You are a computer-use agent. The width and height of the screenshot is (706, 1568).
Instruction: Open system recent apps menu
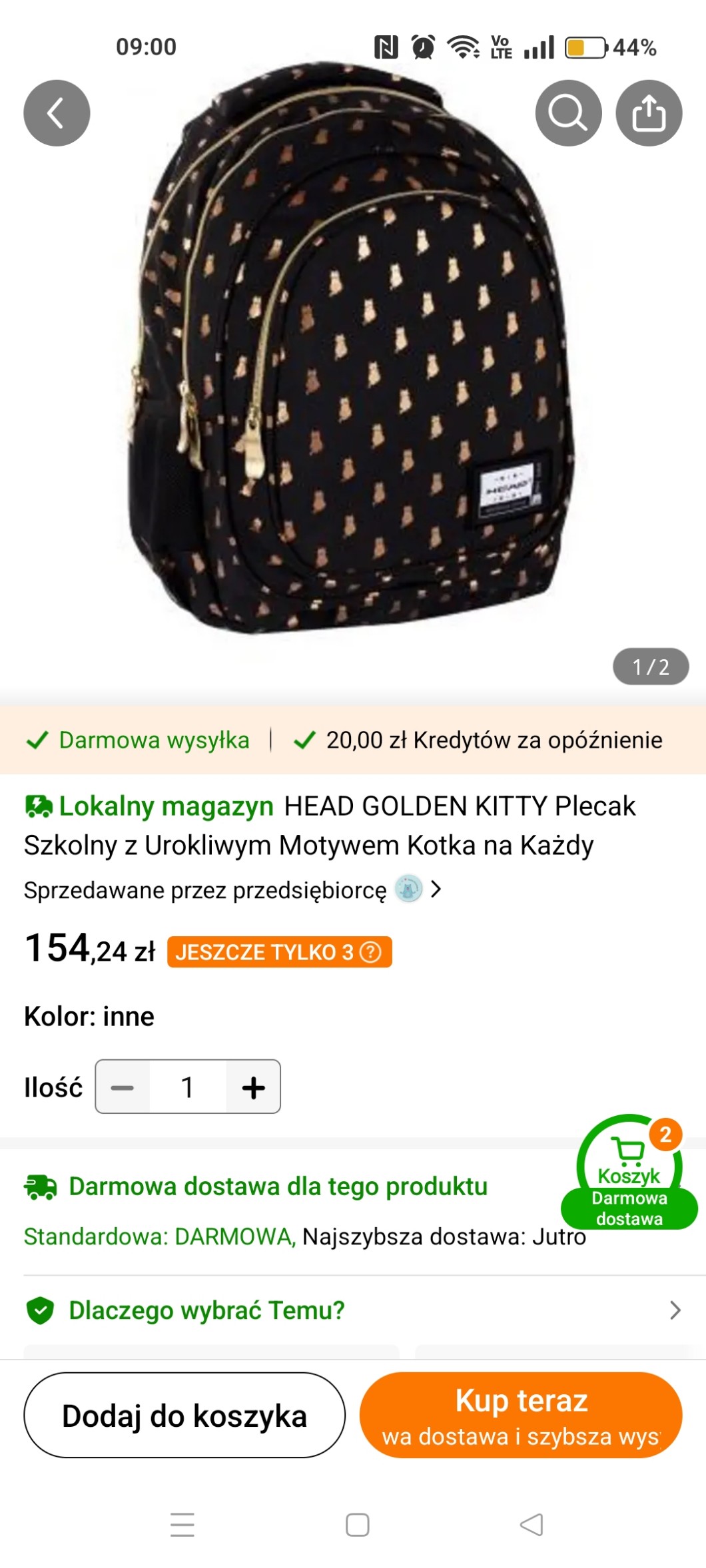pyautogui.click(x=182, y=1525)
